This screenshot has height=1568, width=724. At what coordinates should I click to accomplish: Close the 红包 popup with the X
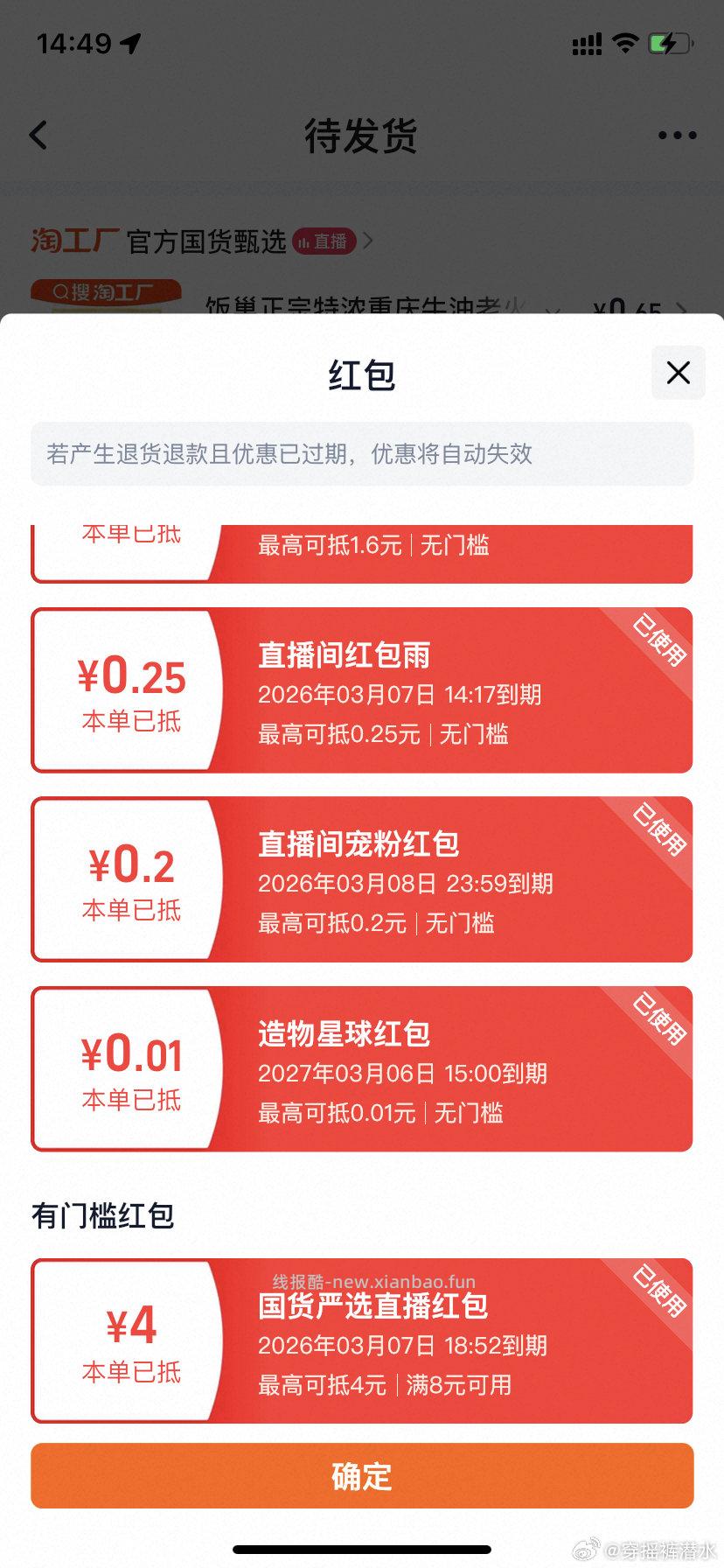[x=678, y=373]
